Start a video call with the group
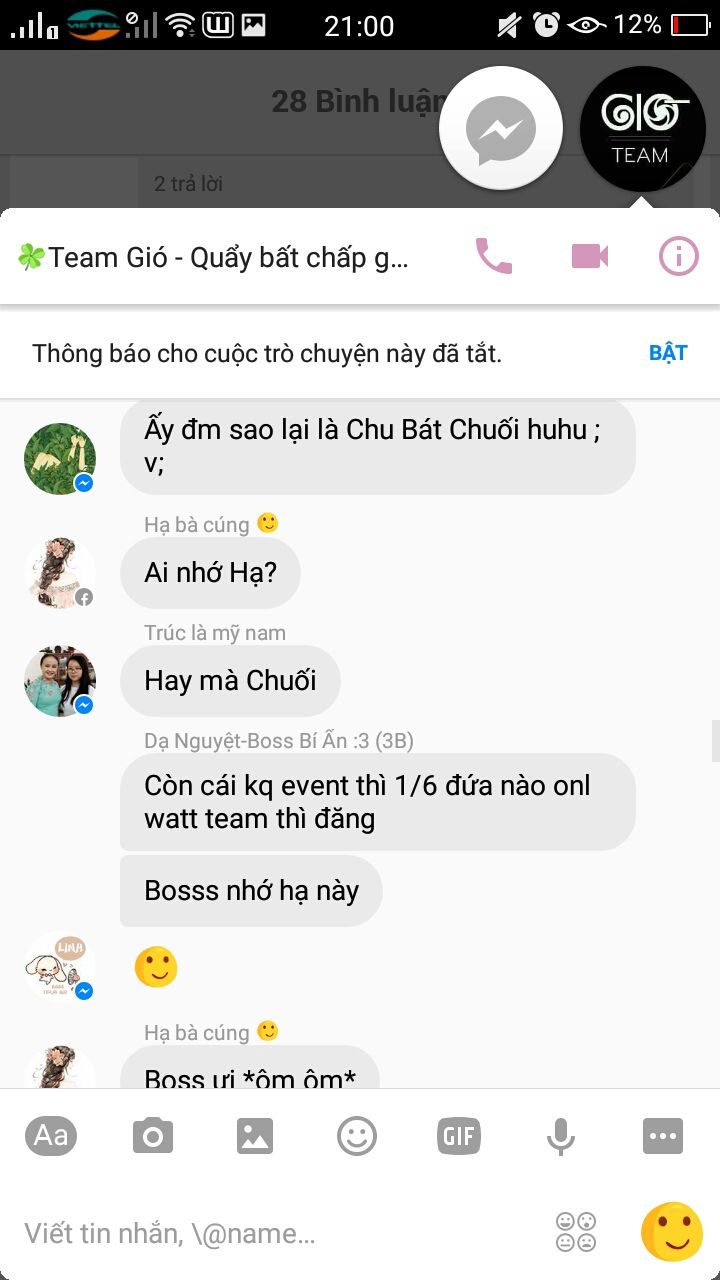This screenshot has height=1280, width=720. point(590,257)
